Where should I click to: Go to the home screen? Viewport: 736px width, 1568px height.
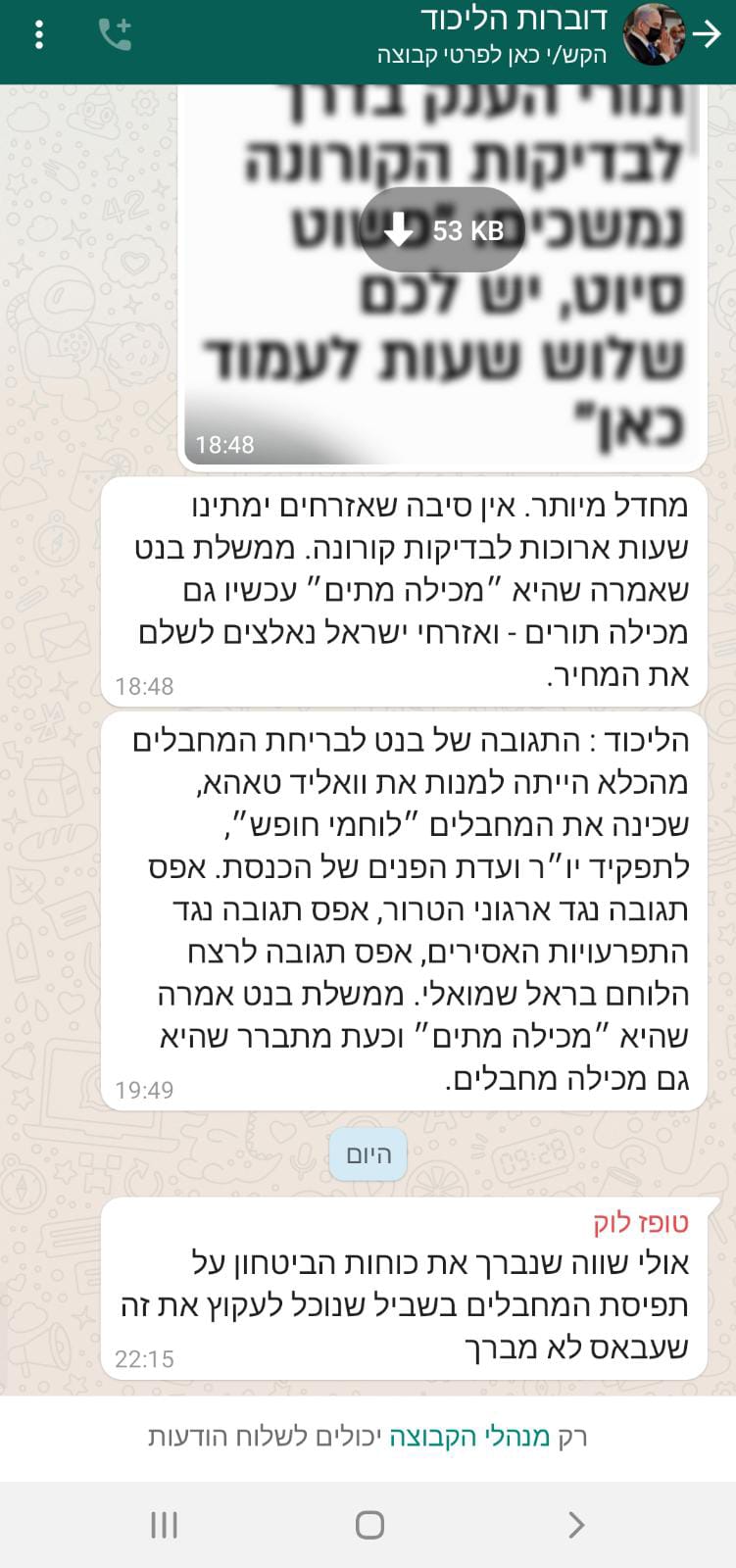coord(368,1525)
